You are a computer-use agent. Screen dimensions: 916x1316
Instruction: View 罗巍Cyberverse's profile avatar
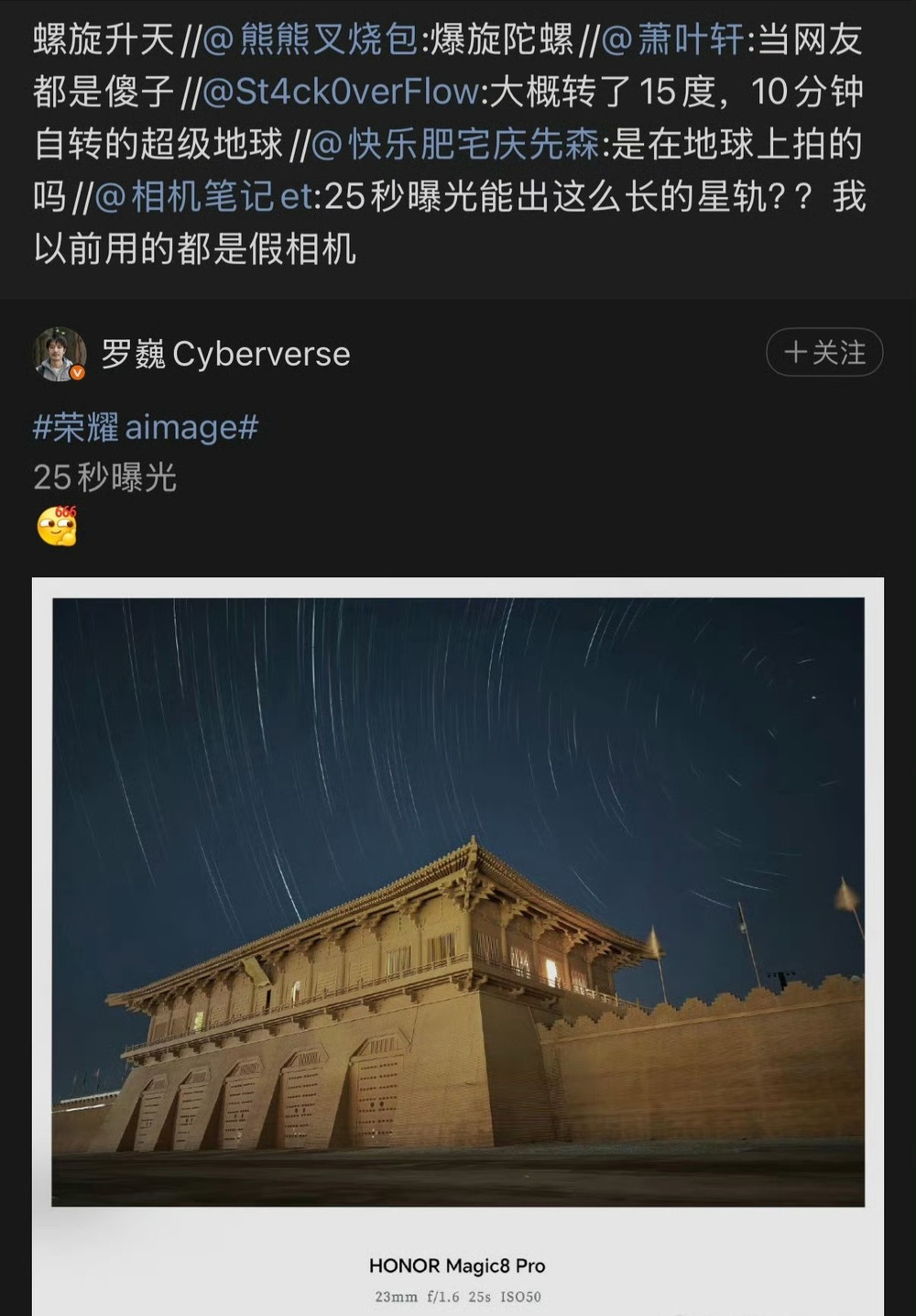pos(60,353)
